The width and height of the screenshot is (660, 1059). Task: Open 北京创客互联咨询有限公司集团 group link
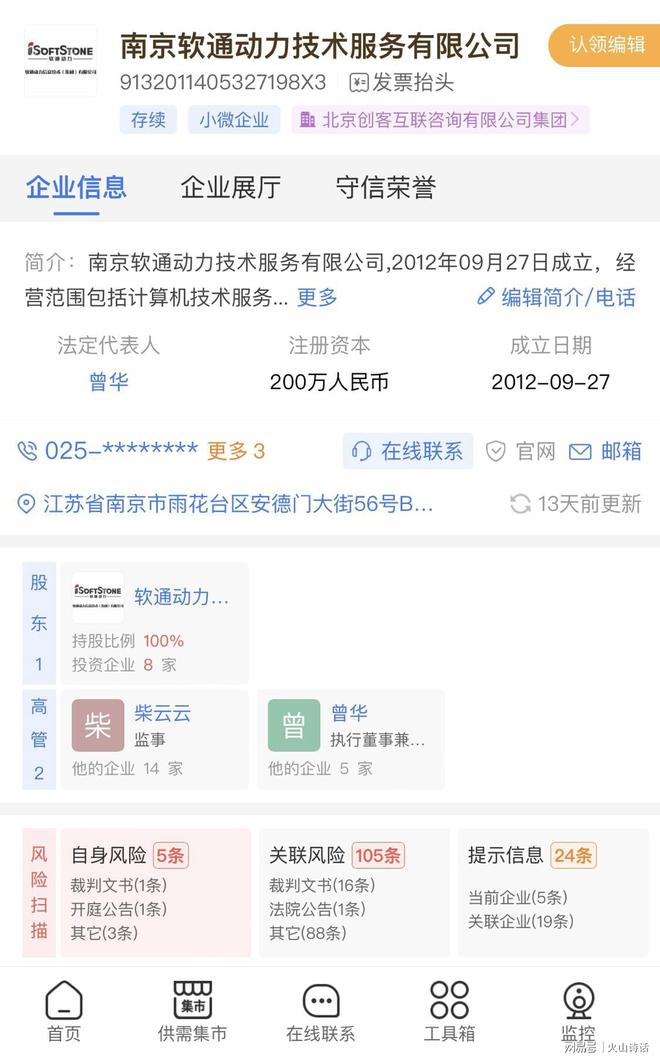coord(440,120)
